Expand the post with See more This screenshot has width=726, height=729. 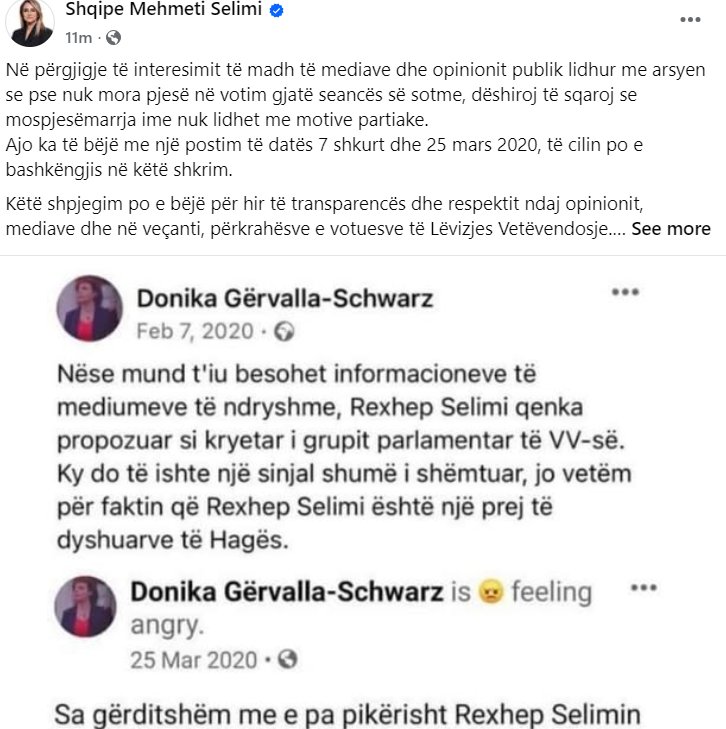pyautogui.click(x=670, y=228)
